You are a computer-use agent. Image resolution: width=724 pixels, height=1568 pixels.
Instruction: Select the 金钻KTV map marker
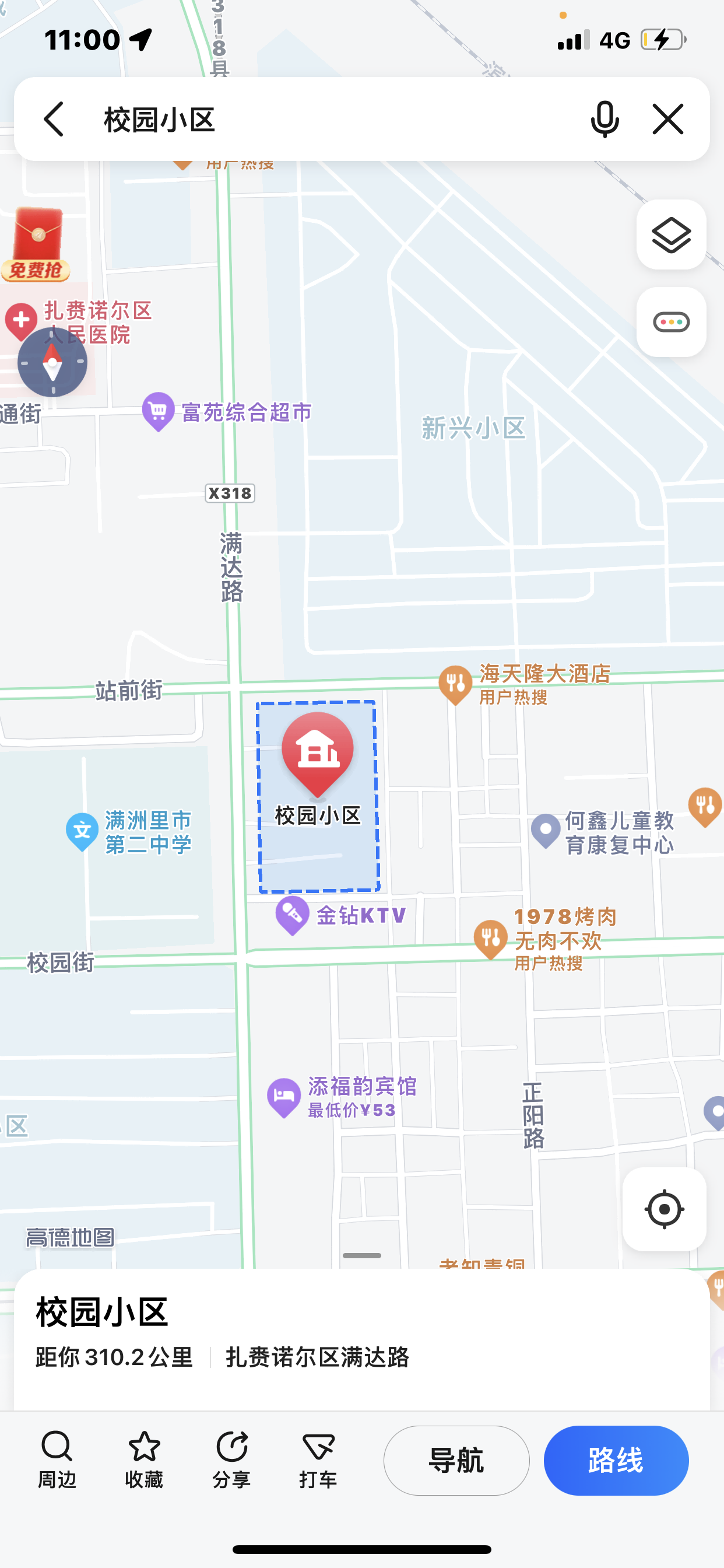tap(293, 914)
